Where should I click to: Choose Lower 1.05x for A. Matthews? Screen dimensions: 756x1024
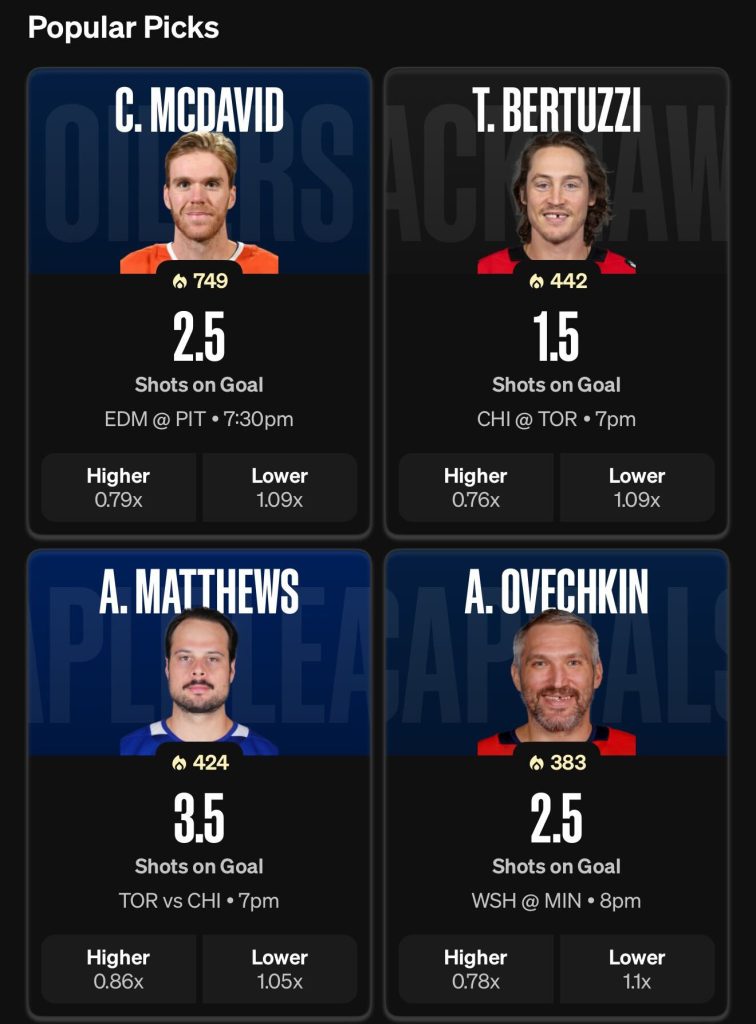click(x=279, y=969)
